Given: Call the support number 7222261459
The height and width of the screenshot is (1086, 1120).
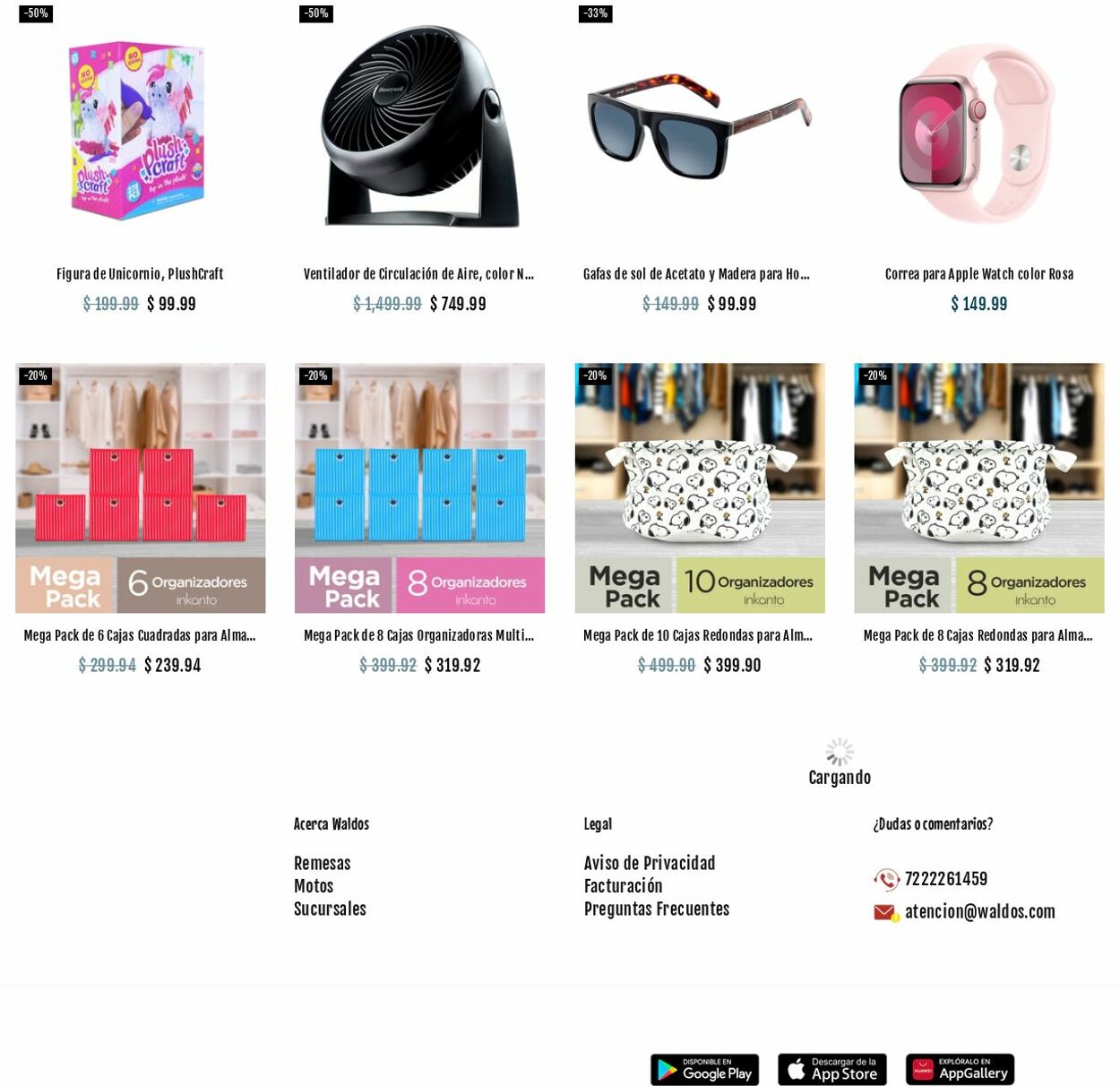Looking at the screenshot, I should pyautogui.click(x=945, y=879).
